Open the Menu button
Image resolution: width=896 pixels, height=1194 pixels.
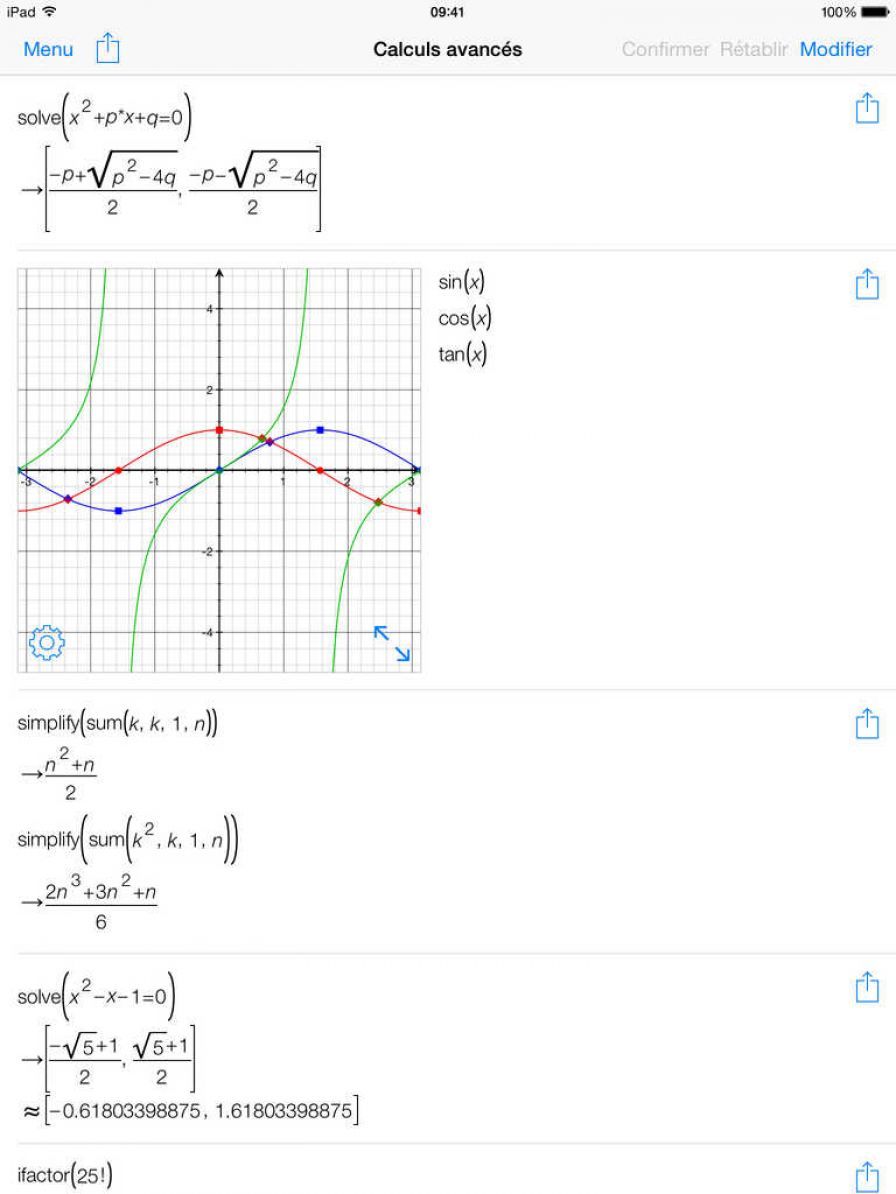(48, 49)
